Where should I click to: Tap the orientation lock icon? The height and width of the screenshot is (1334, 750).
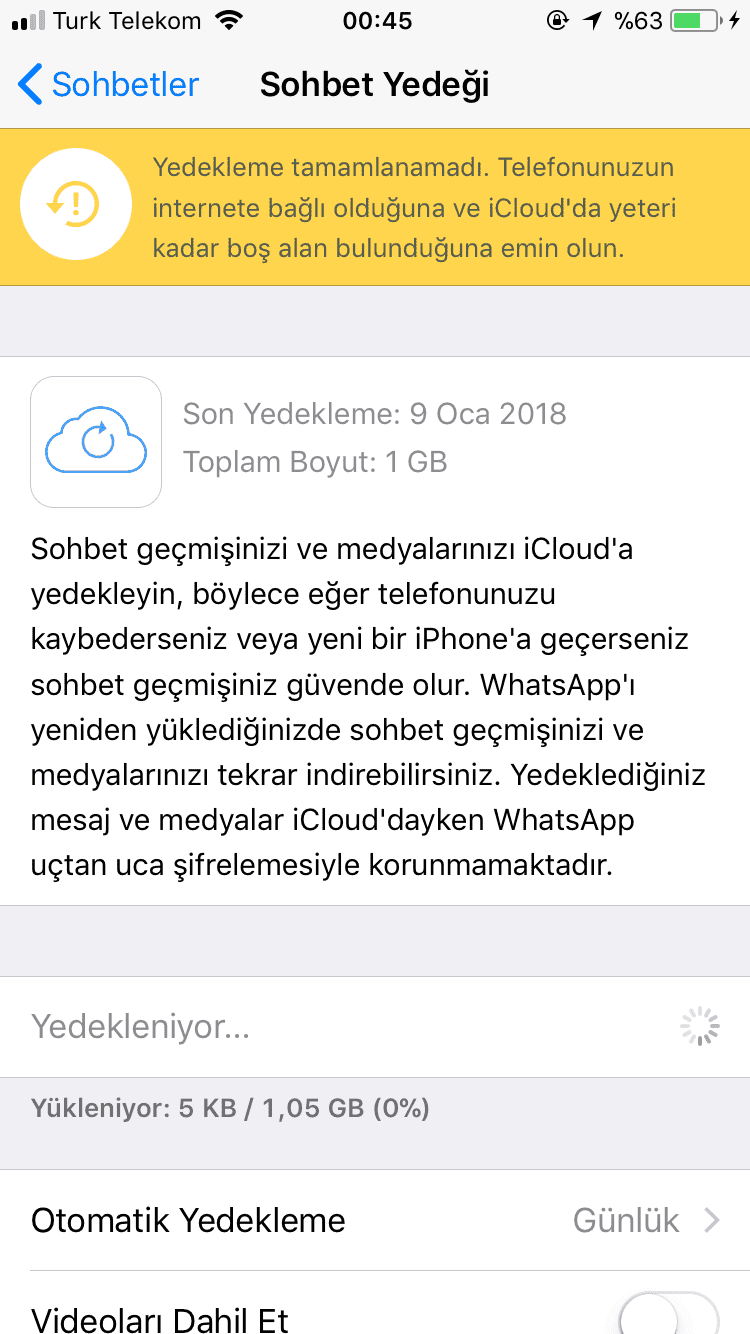(557, 18)
